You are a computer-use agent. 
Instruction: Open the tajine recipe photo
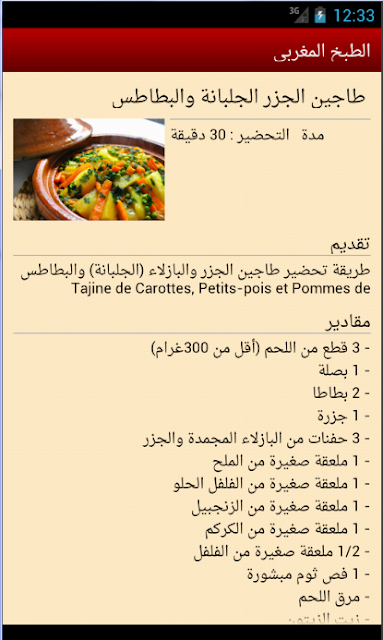[89, 169]
